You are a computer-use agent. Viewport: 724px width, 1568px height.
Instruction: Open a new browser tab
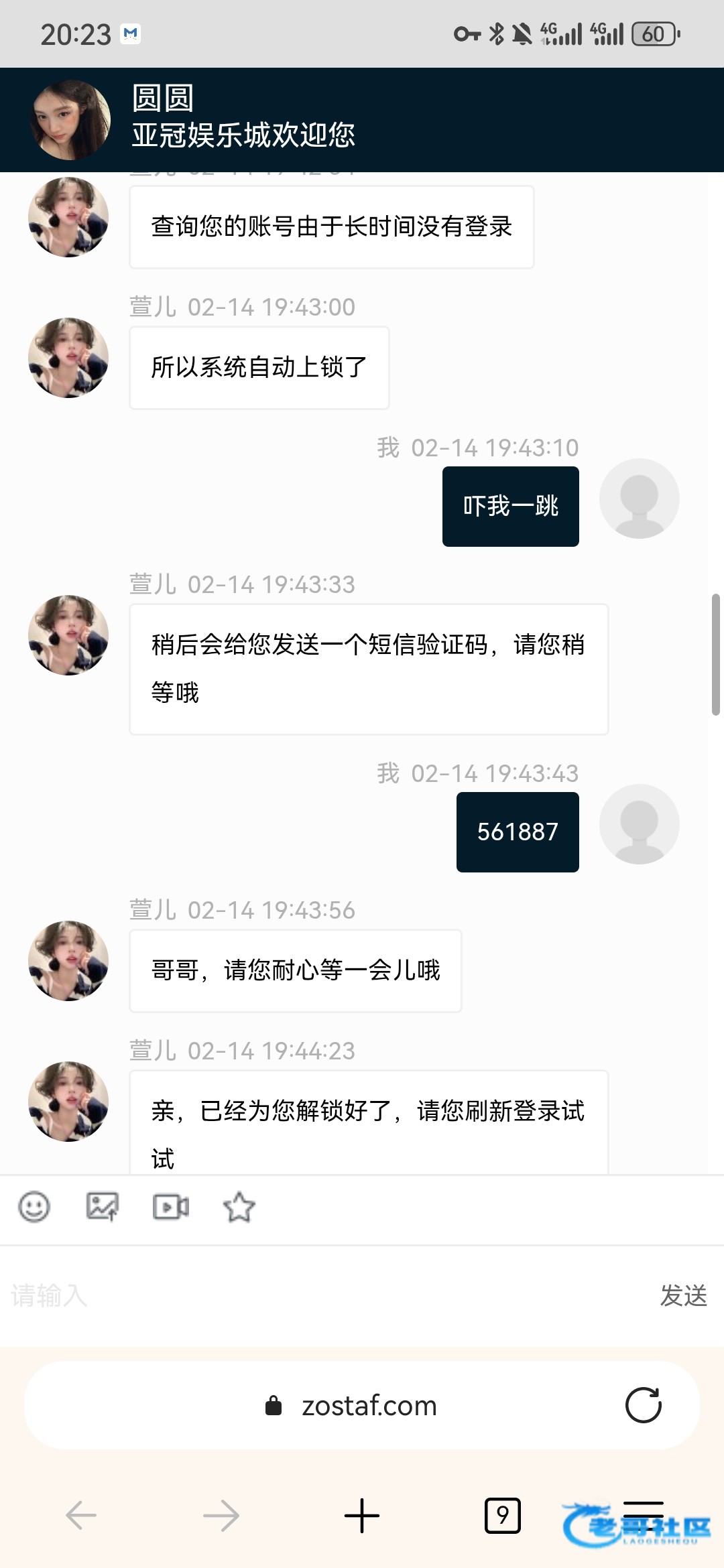tap(362, 1515)
